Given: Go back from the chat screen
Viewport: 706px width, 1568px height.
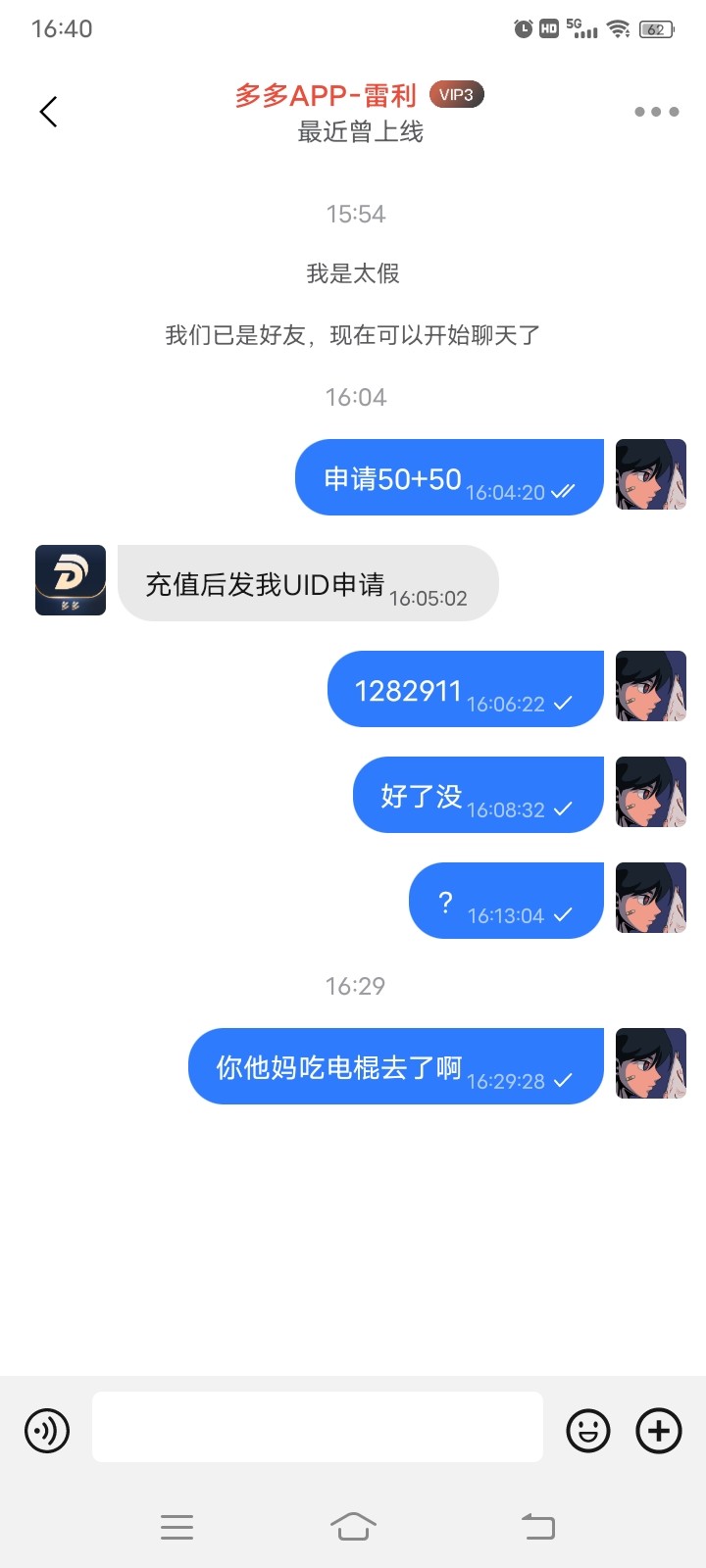Looking at the screenshot, I should [48, 112].
